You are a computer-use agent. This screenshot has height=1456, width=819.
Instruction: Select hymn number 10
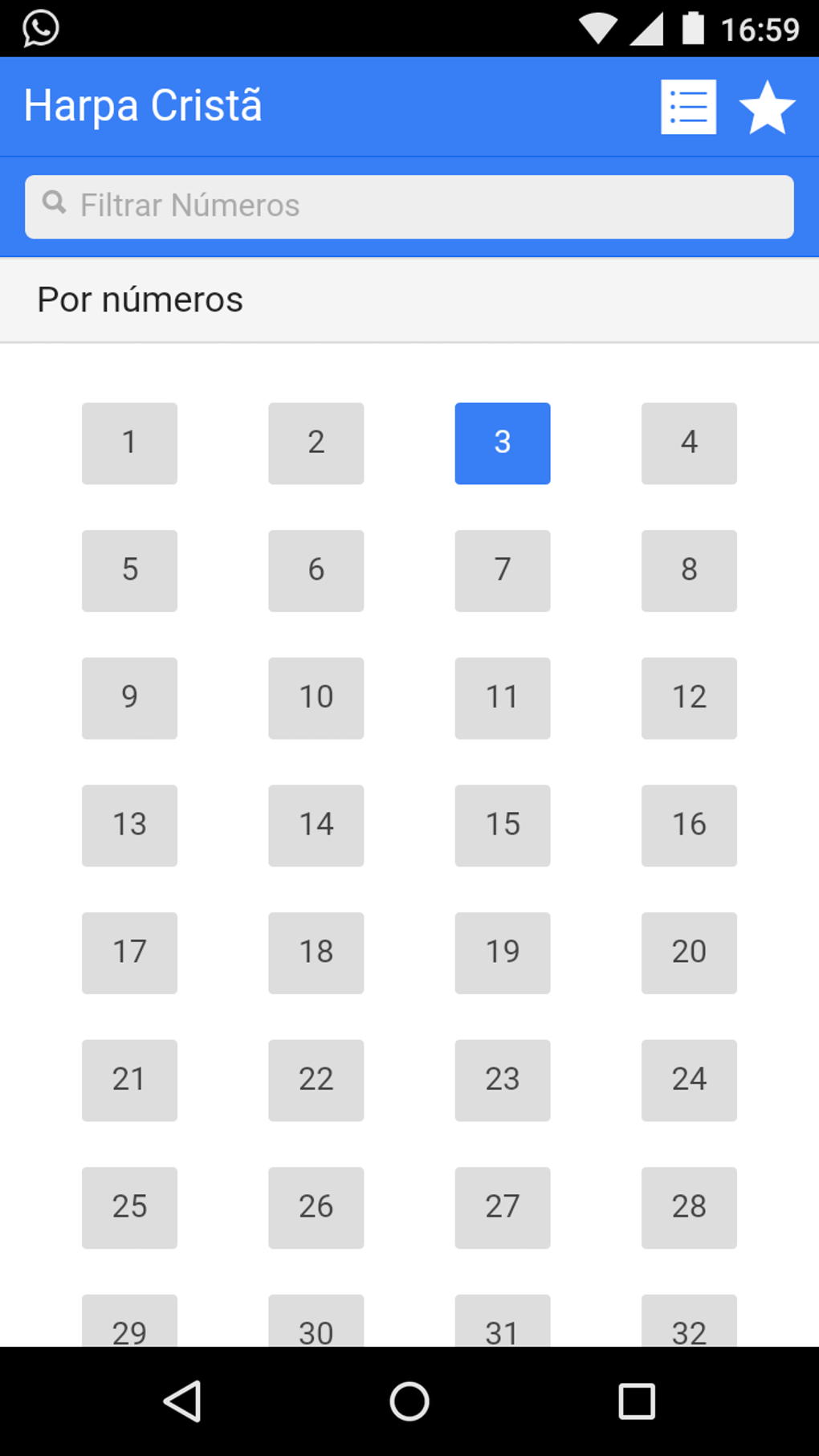316,698
